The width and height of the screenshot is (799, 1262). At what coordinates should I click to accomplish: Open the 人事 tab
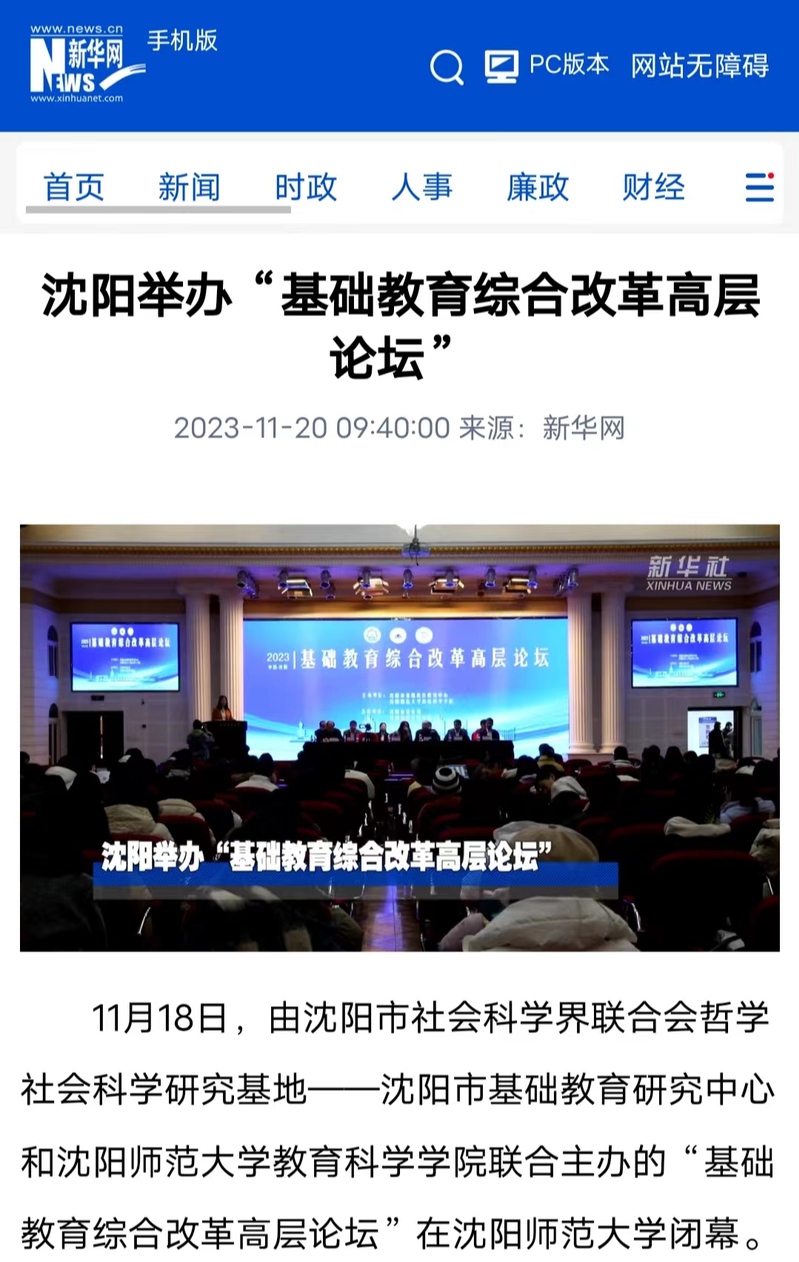tap(421, 187)
